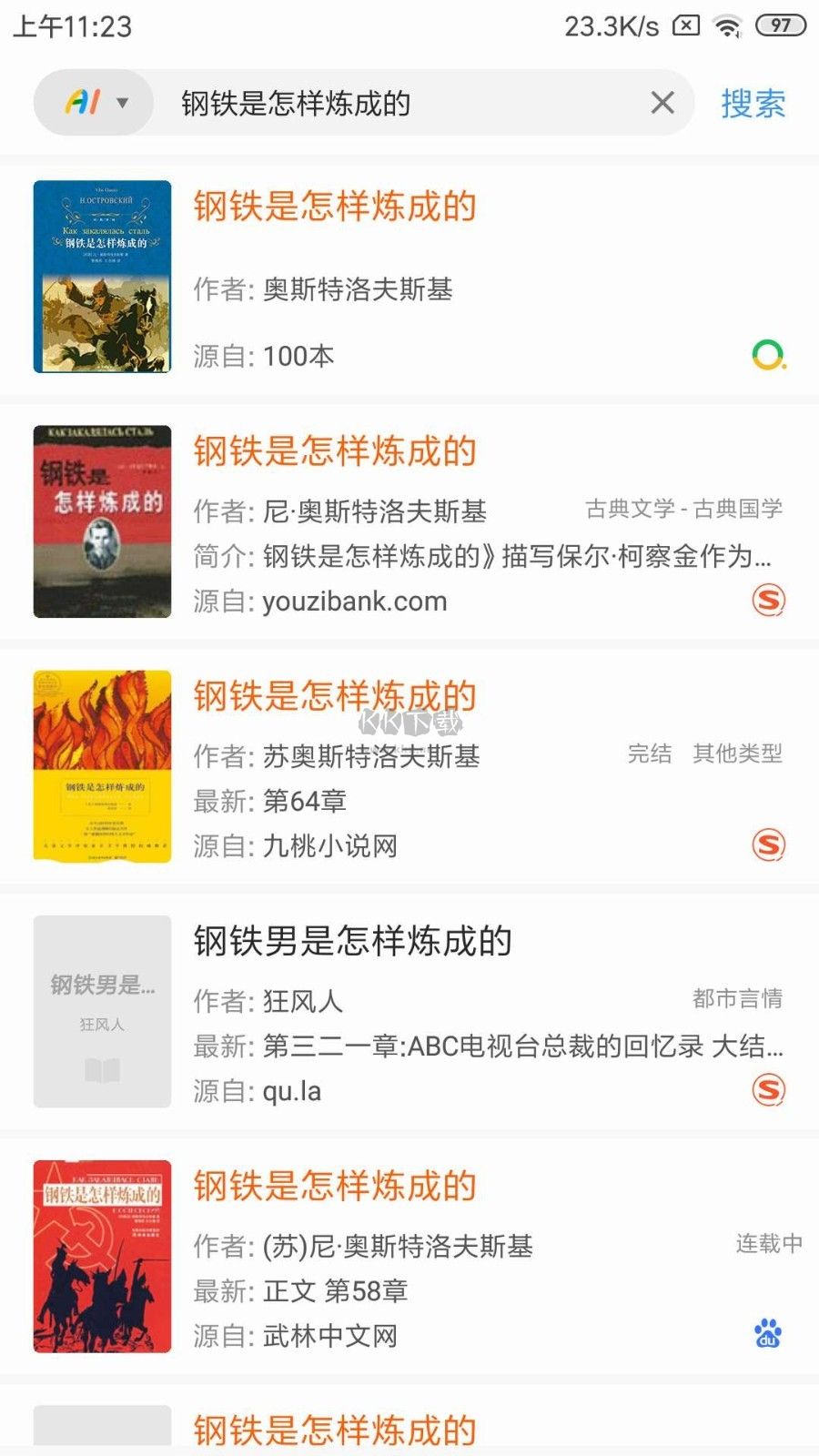This screenshot has width=819, height=1456.
Task: Click the S icon beside qu.la entry
Action: [x=767, y=1088]
